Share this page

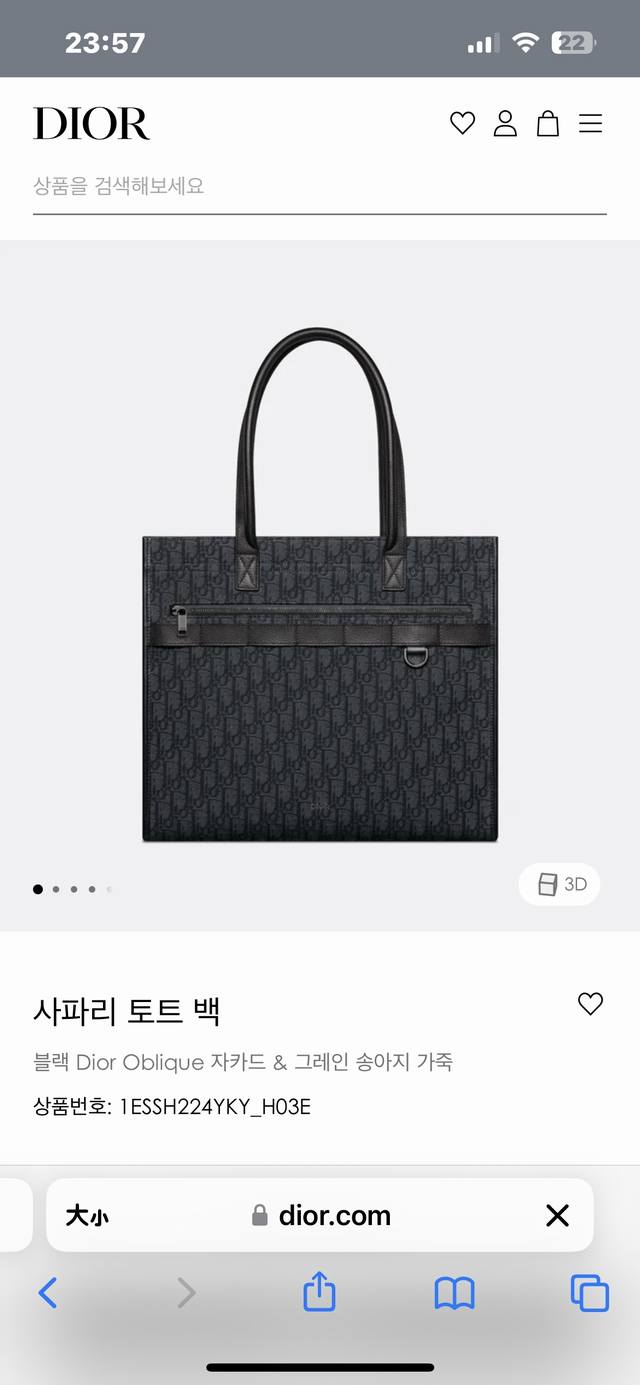(x=319, y=1292)
